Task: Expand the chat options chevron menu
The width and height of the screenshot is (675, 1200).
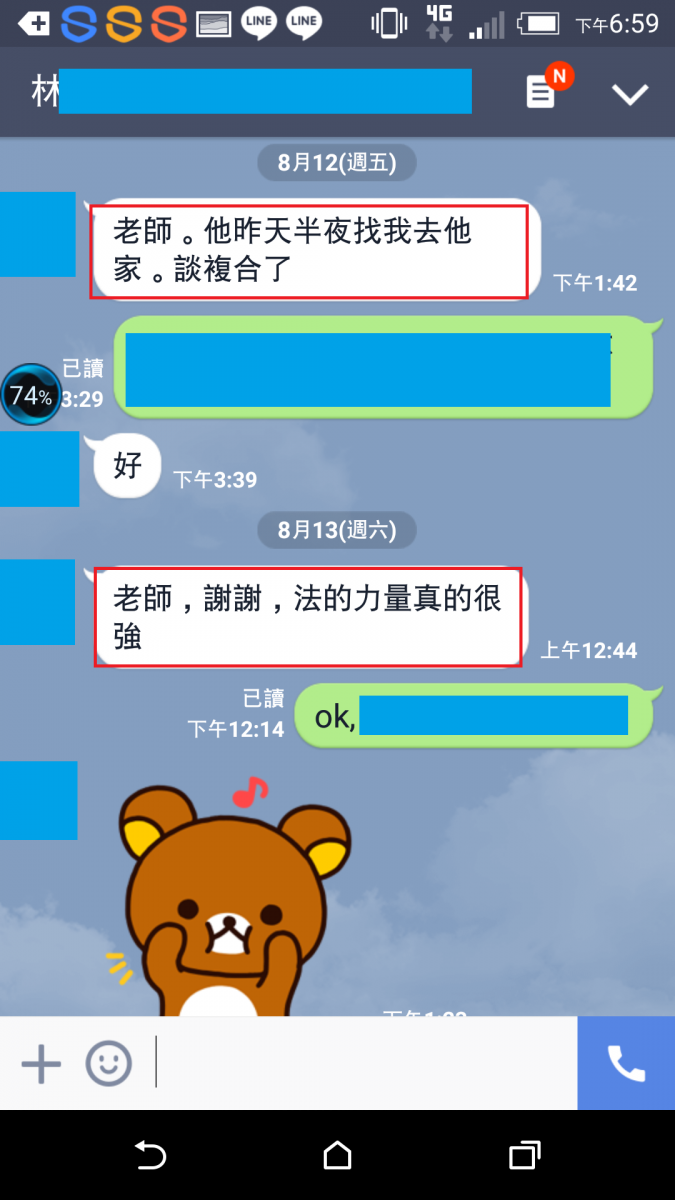Action: pos(630,94)
